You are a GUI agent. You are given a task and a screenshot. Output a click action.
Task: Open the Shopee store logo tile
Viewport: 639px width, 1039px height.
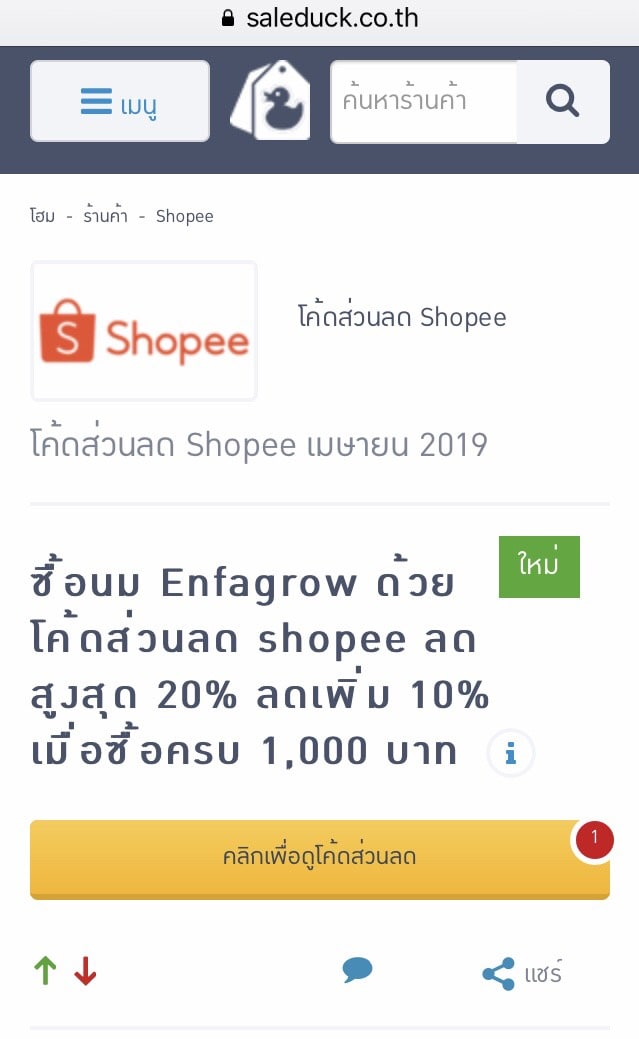(144, 331)
